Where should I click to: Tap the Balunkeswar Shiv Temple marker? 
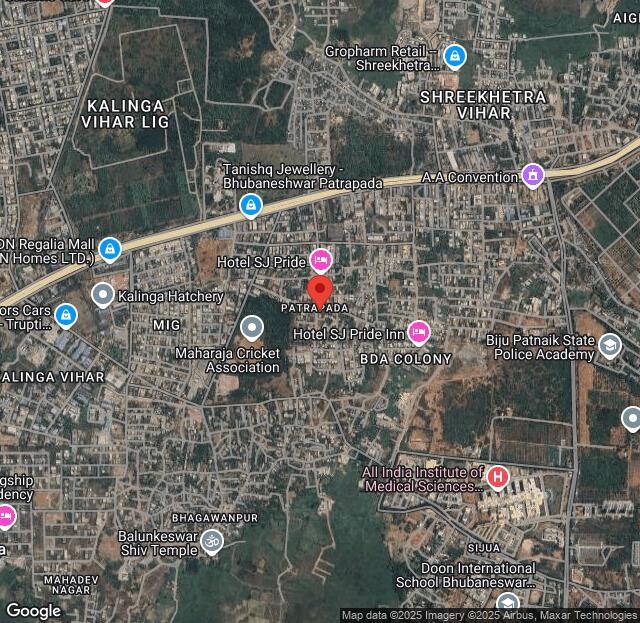(x=211, y=541)
